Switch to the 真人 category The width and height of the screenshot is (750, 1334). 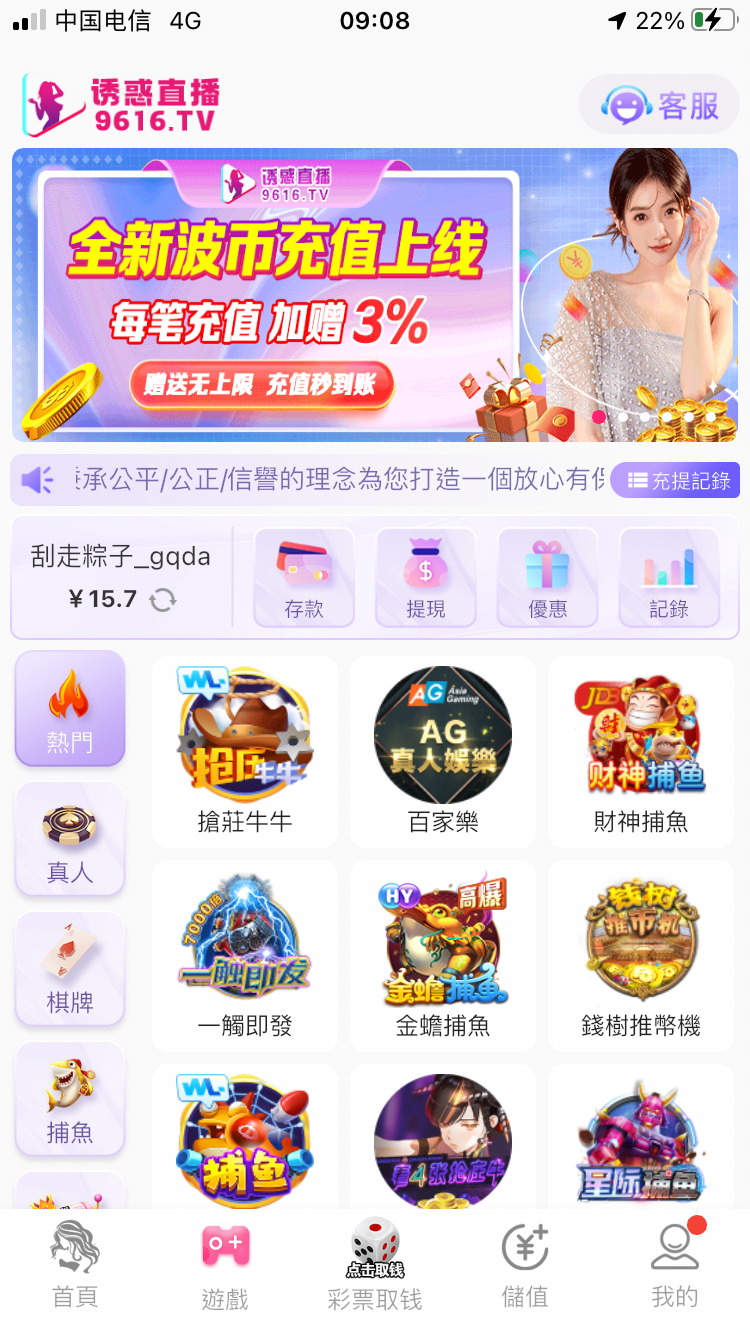click(x=70, y=838)
